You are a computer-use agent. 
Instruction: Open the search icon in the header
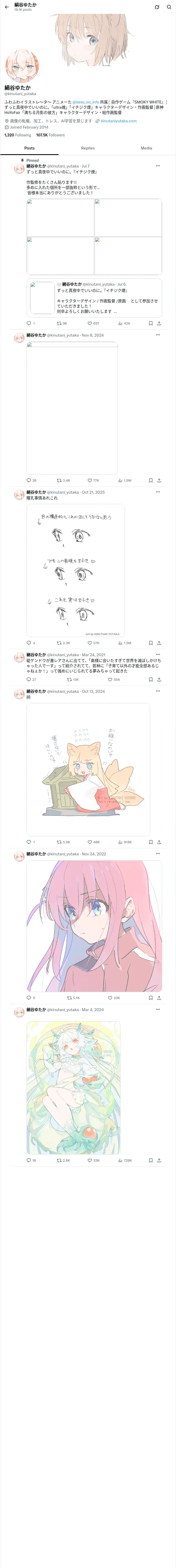coord(169,7)
